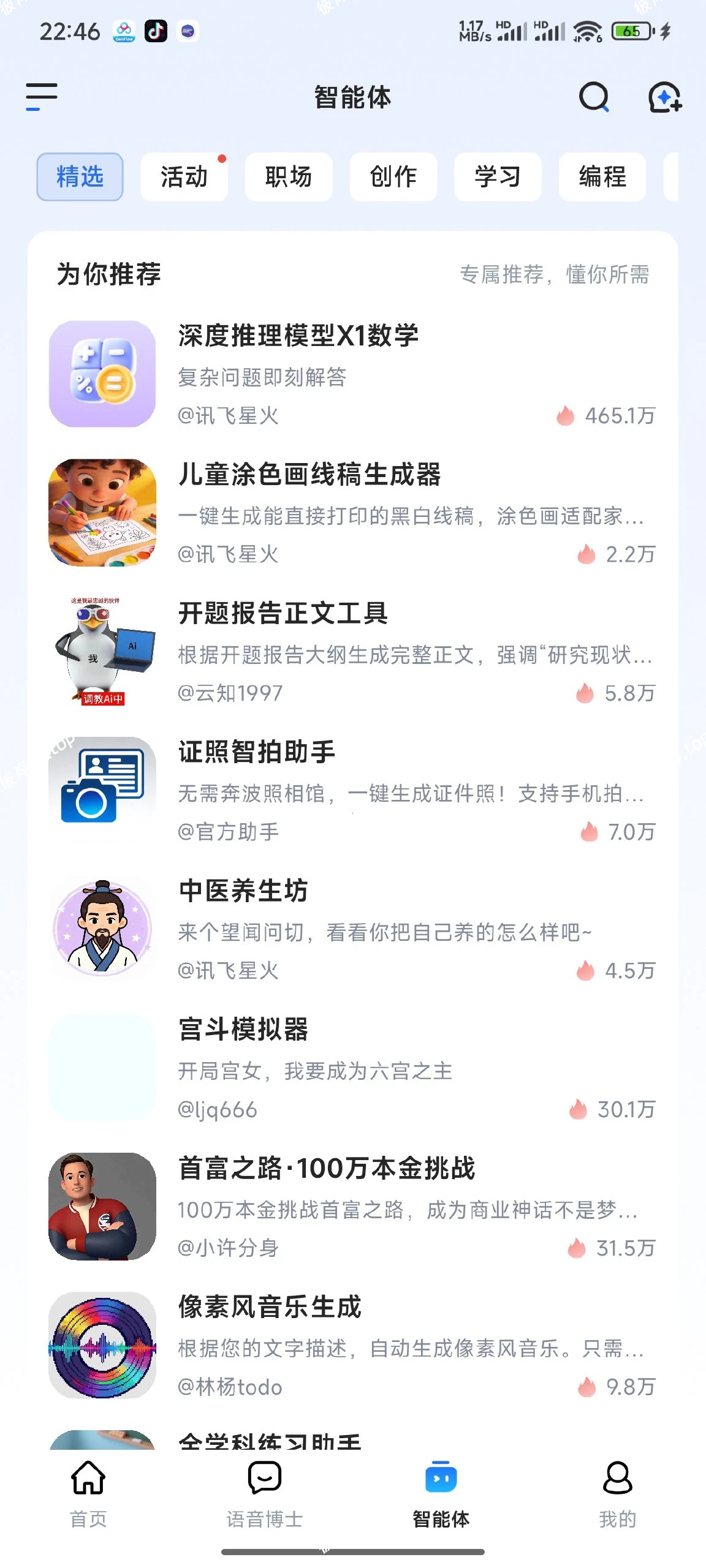
Task: Tap 专属推荐，懂你所需 text
Action: [x=556, y=276]
